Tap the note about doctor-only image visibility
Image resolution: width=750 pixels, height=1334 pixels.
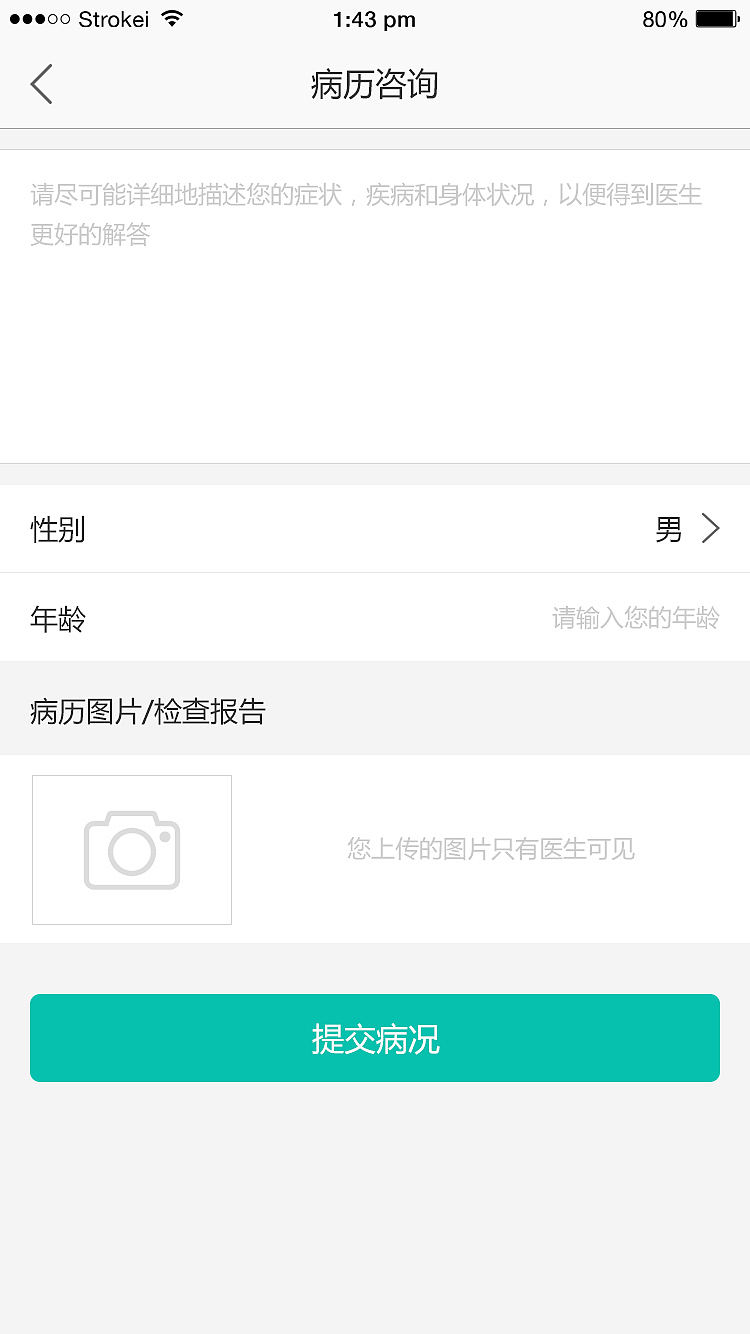point(488,849)
